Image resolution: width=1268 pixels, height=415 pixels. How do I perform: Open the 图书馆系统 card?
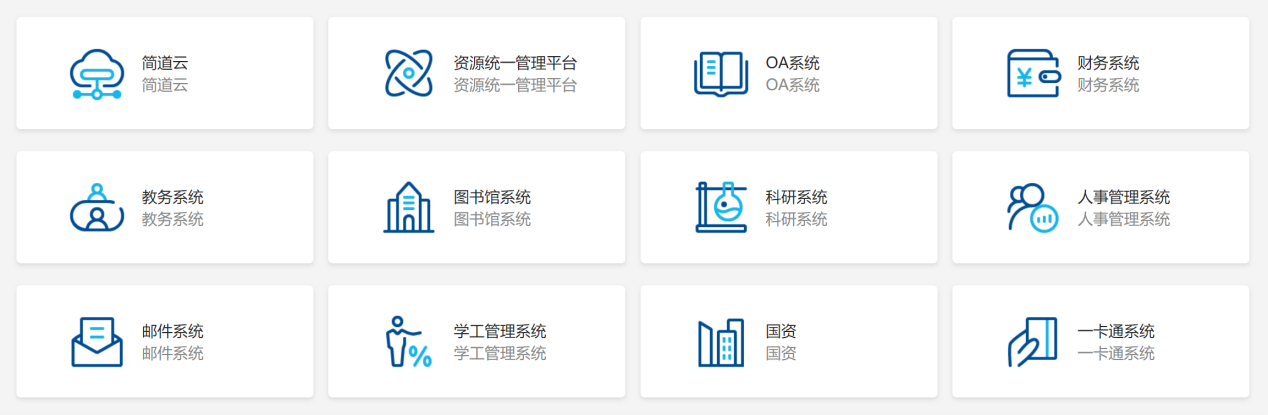click(477, 207)
